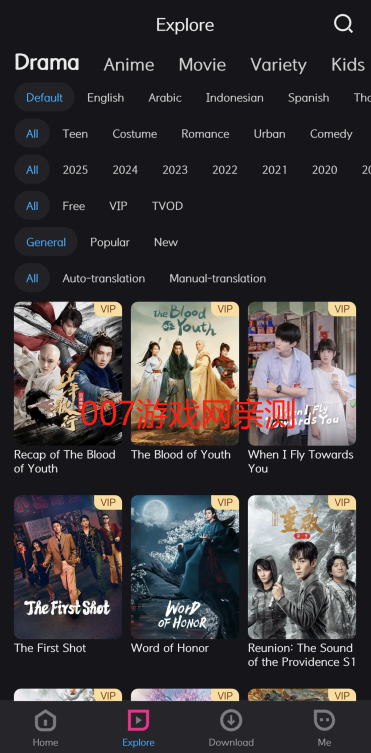Filter dramas from 2022
Image resolution: width=371 pixels, height=753 pixels.
point(225,170)
